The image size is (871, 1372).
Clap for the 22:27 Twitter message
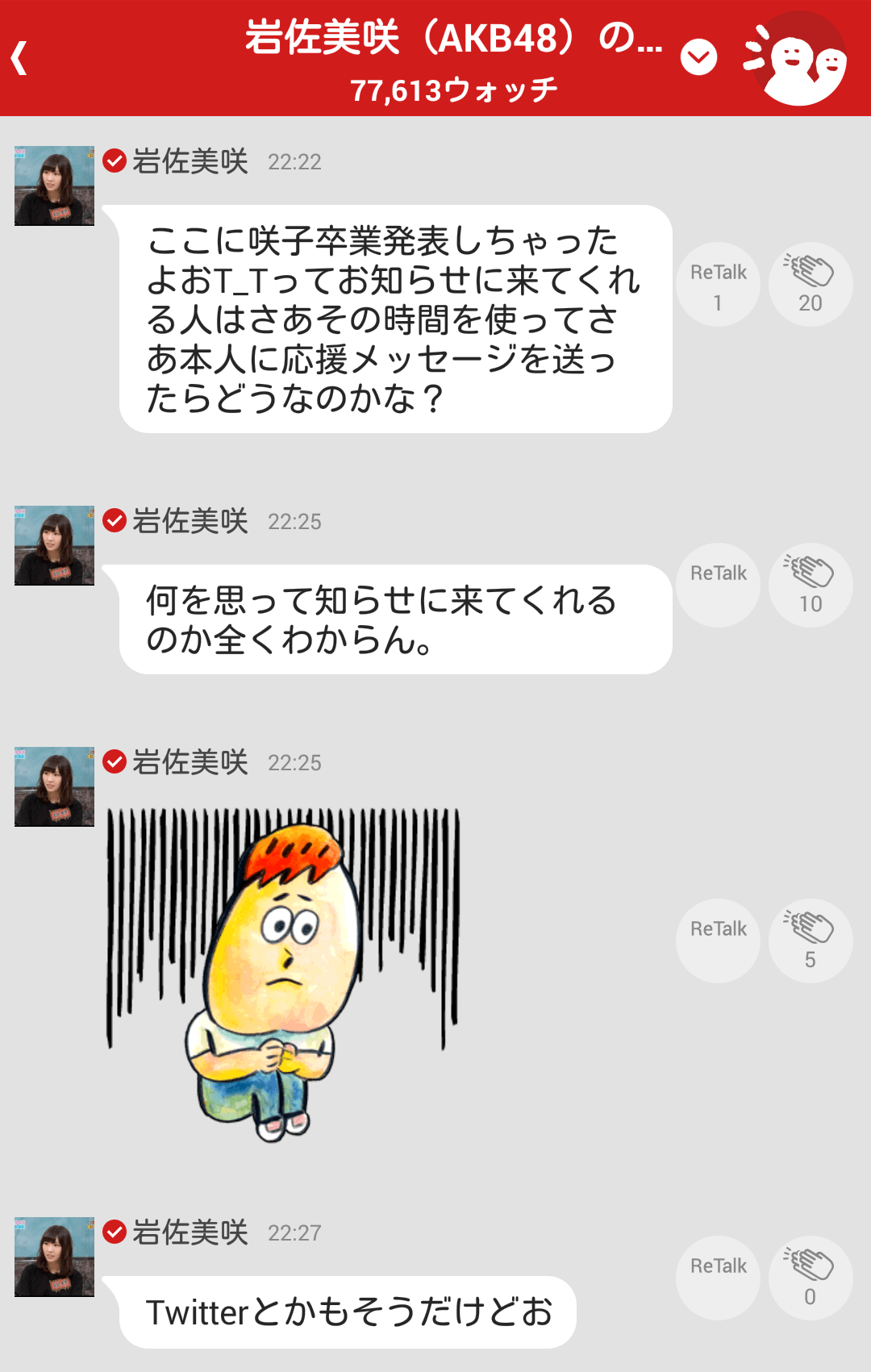(x=810, y=1278)
